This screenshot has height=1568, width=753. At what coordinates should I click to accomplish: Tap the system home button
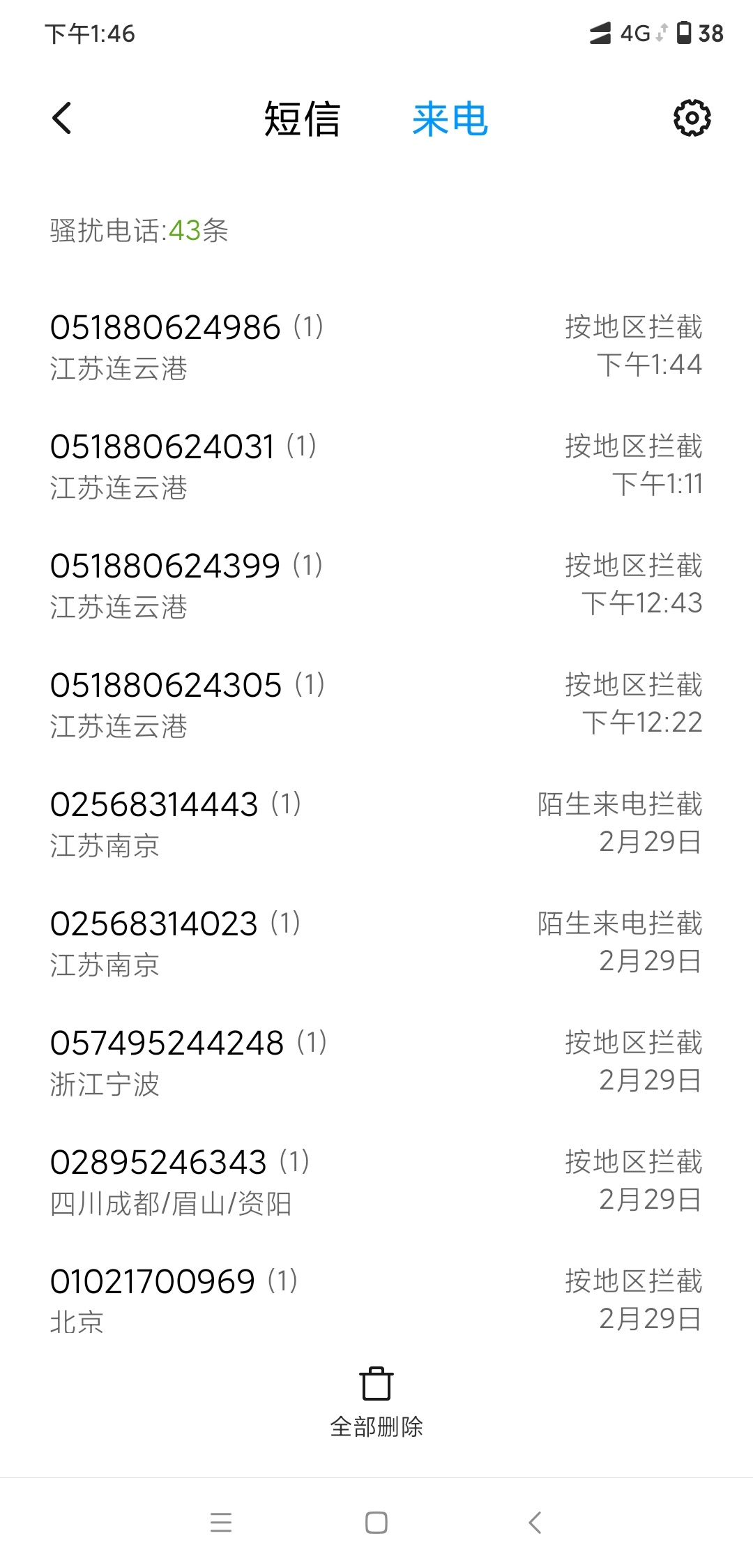click(376, 1522)
